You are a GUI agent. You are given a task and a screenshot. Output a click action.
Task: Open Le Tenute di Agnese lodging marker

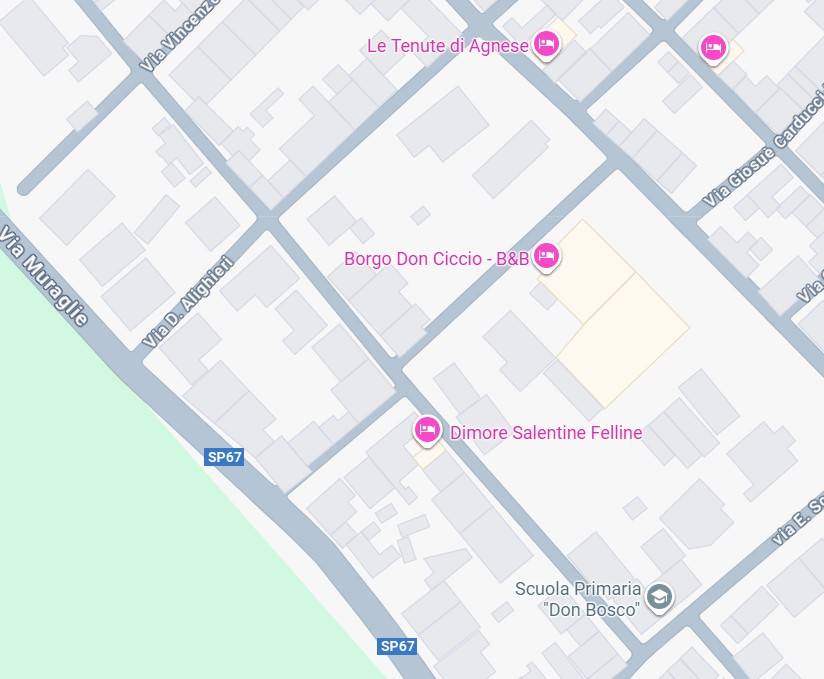(545, 44)
